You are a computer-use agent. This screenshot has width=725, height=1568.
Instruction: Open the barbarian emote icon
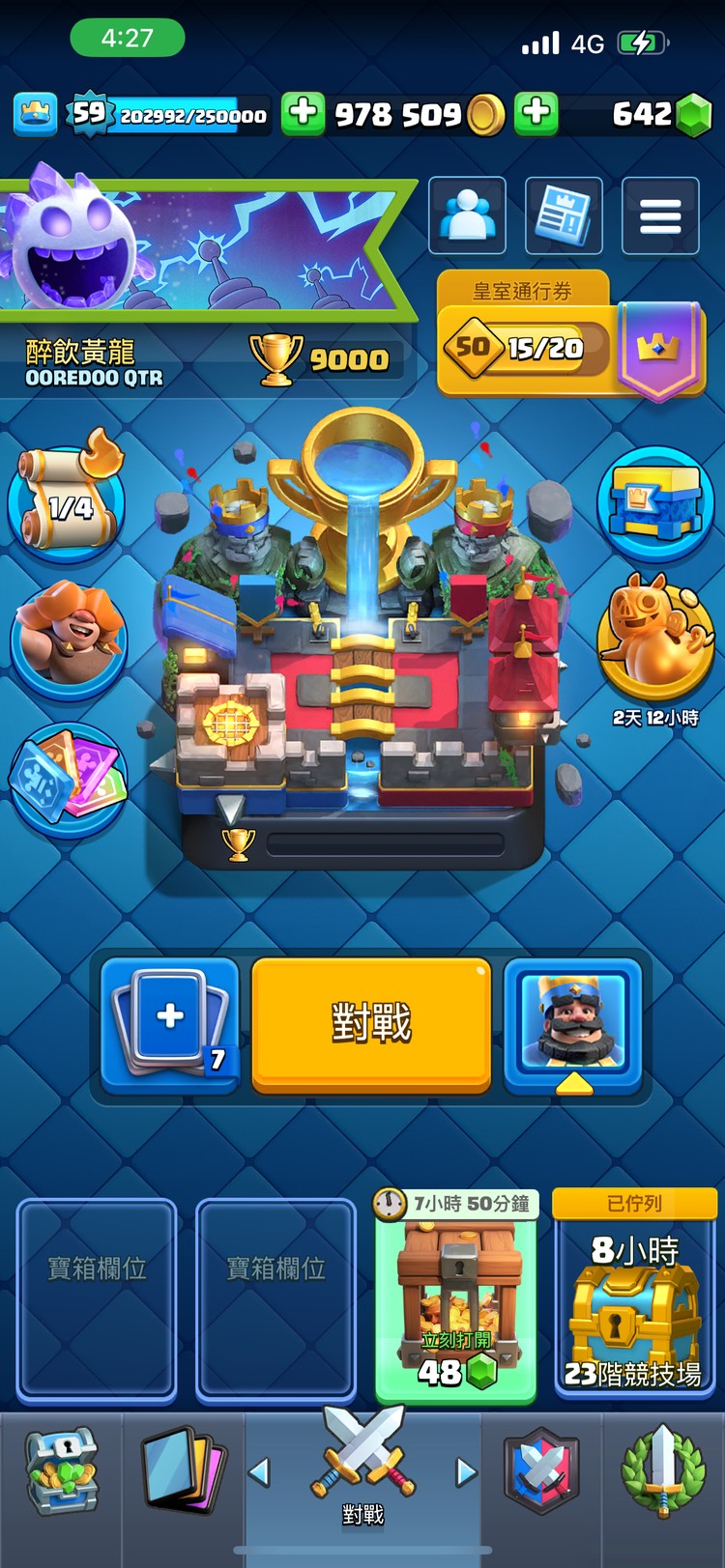point(68,640)
